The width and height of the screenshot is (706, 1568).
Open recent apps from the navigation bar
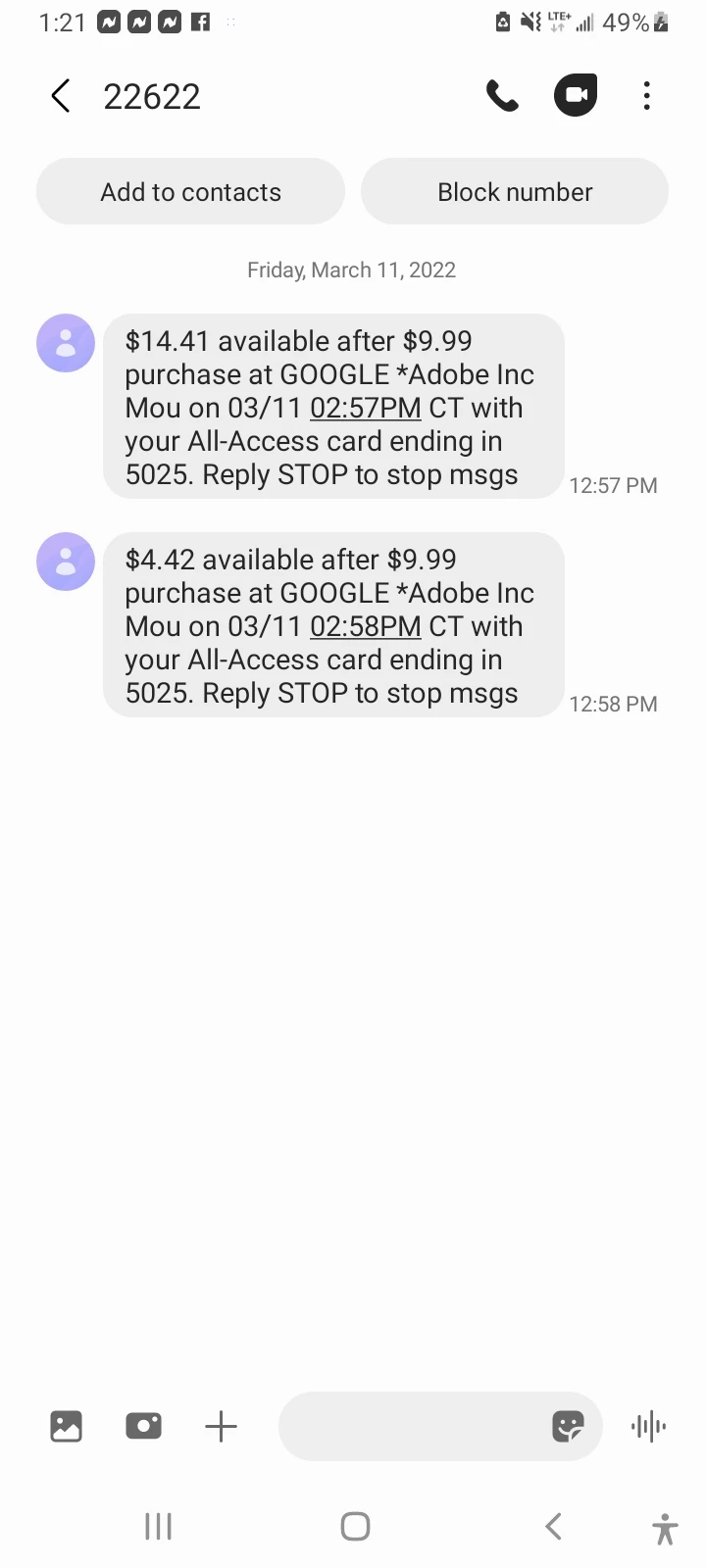tap(158, 1526)
